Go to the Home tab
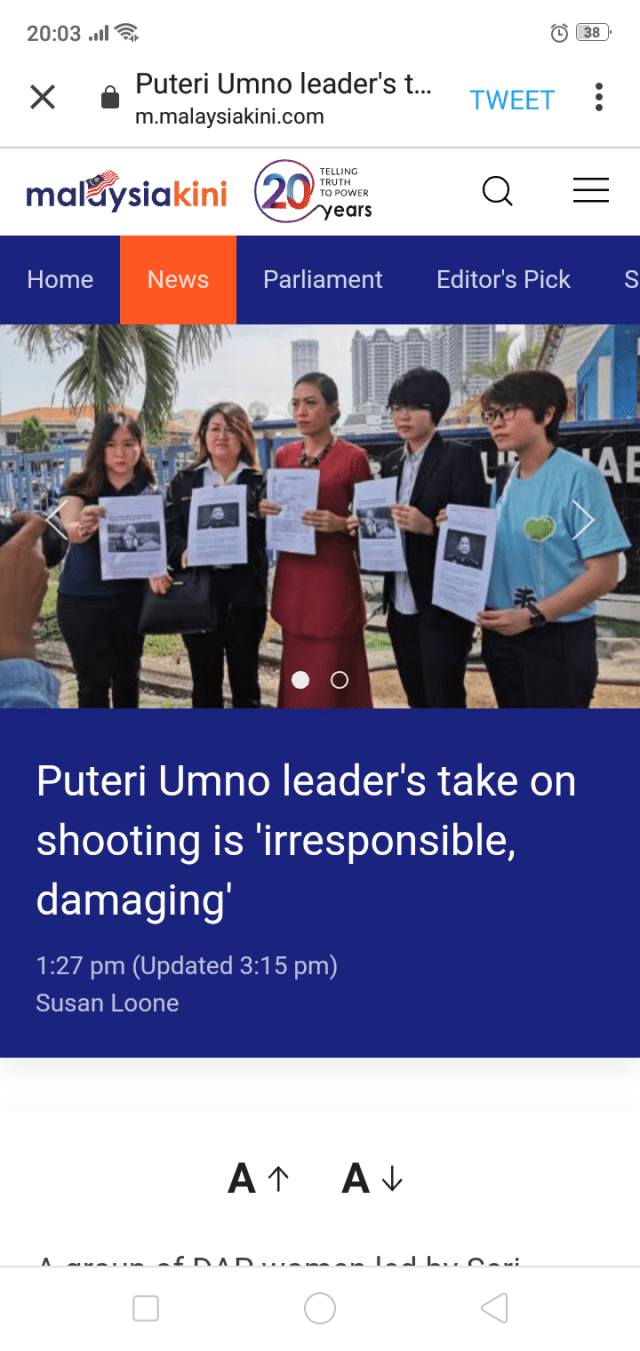 pyautogui.click(x=60, y=280)
